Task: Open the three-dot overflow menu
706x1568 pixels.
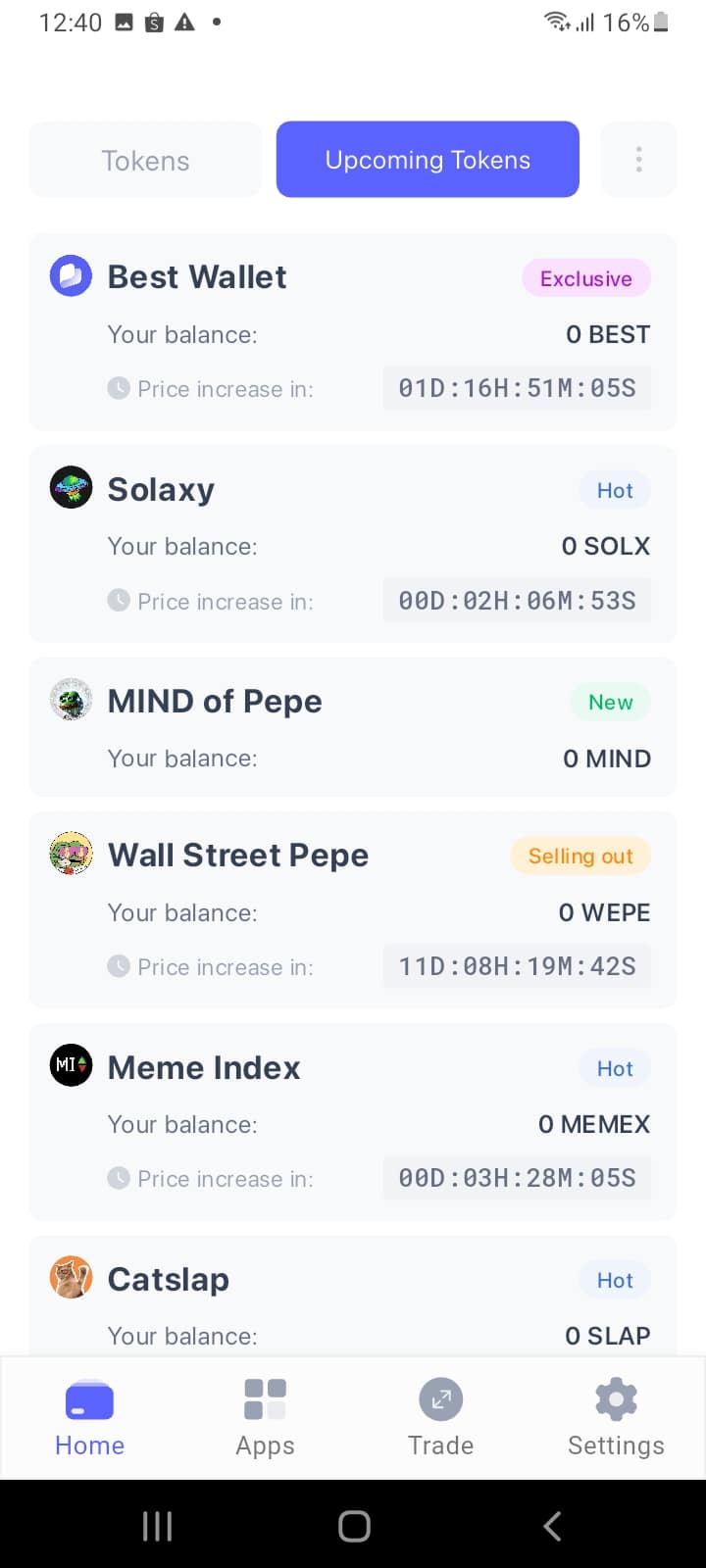Action: (x=638, y=159)
